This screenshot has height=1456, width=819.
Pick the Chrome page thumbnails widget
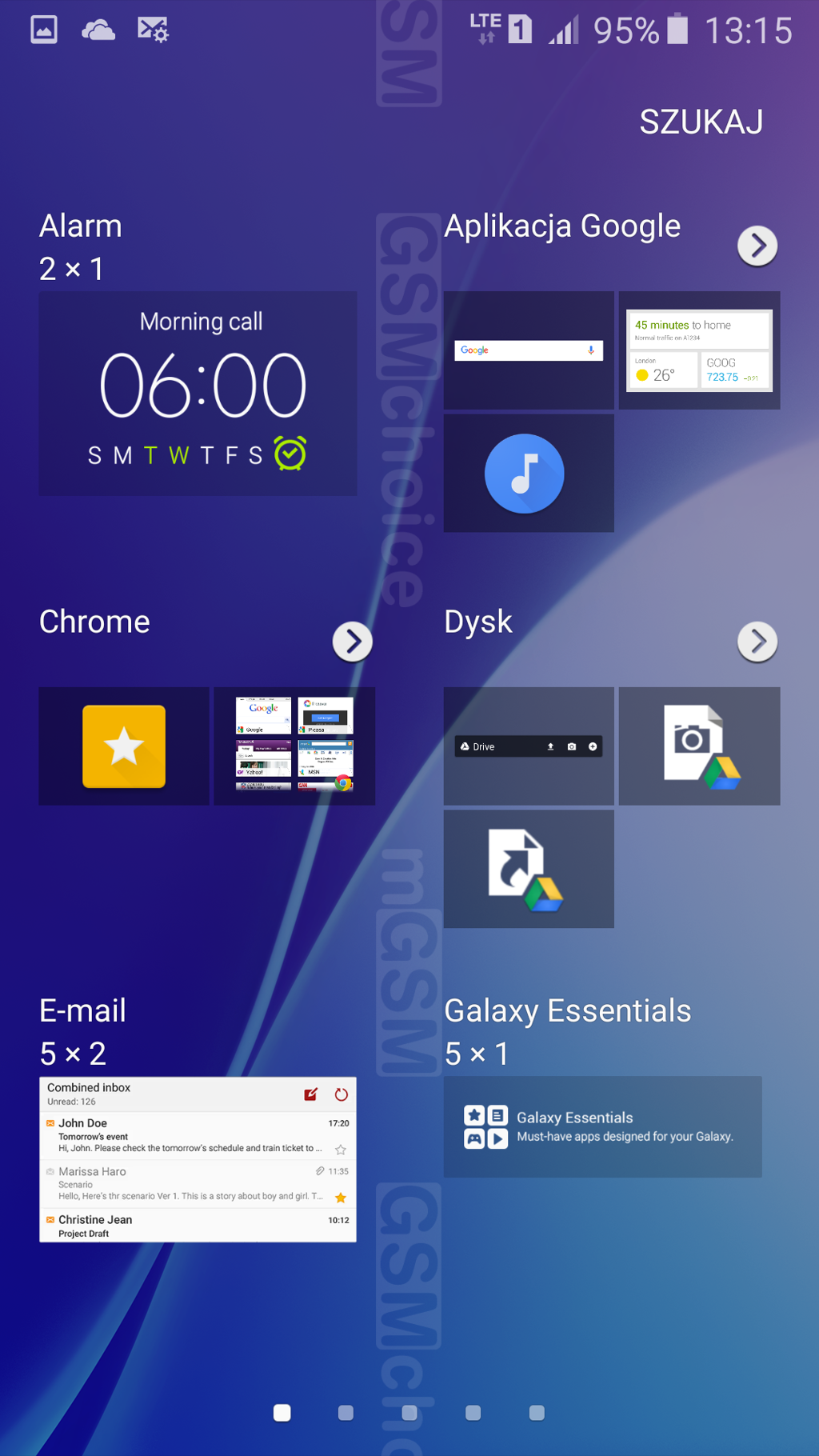[x=294, y=746]
